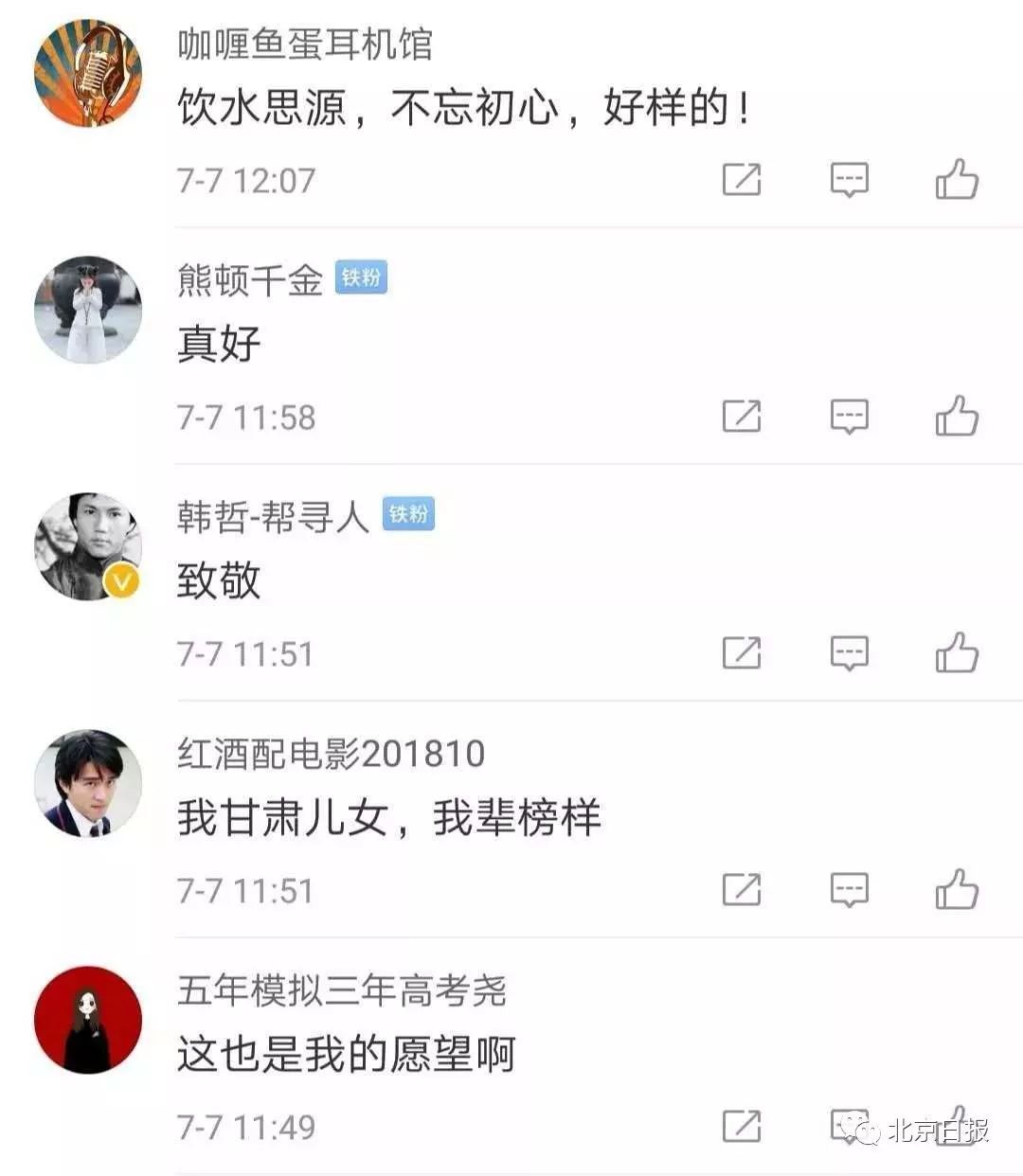Repost the comment from 韩哲-帮寻人

[x=742, y=652]
